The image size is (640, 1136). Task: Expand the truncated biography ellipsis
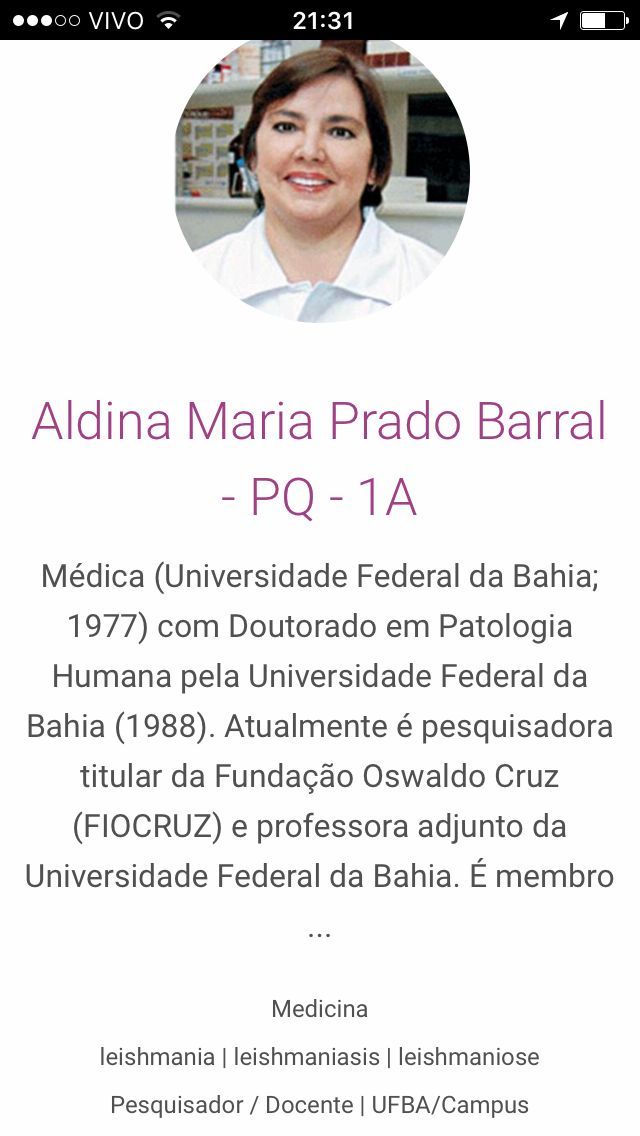319,932
